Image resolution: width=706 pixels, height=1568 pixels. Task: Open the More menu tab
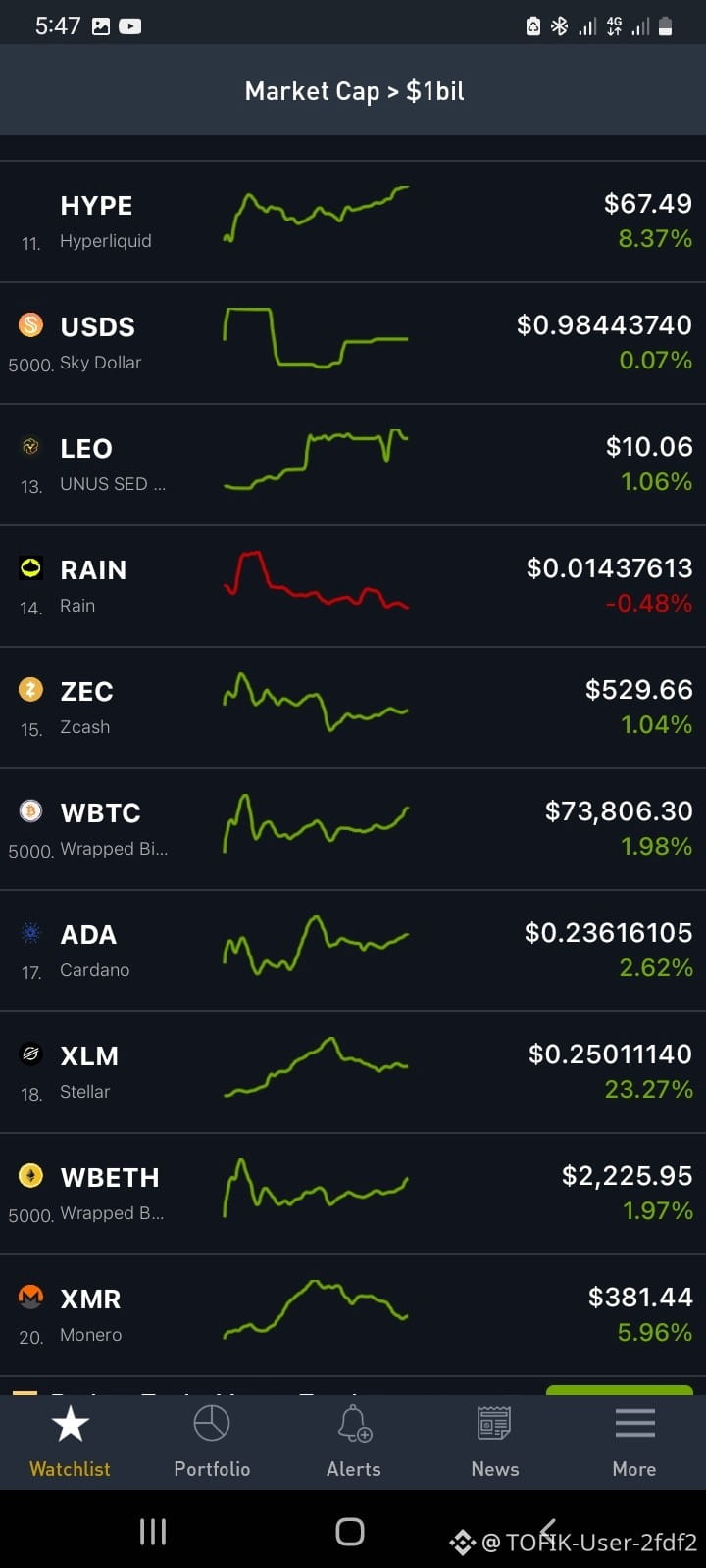click(x=634, y=1442)
